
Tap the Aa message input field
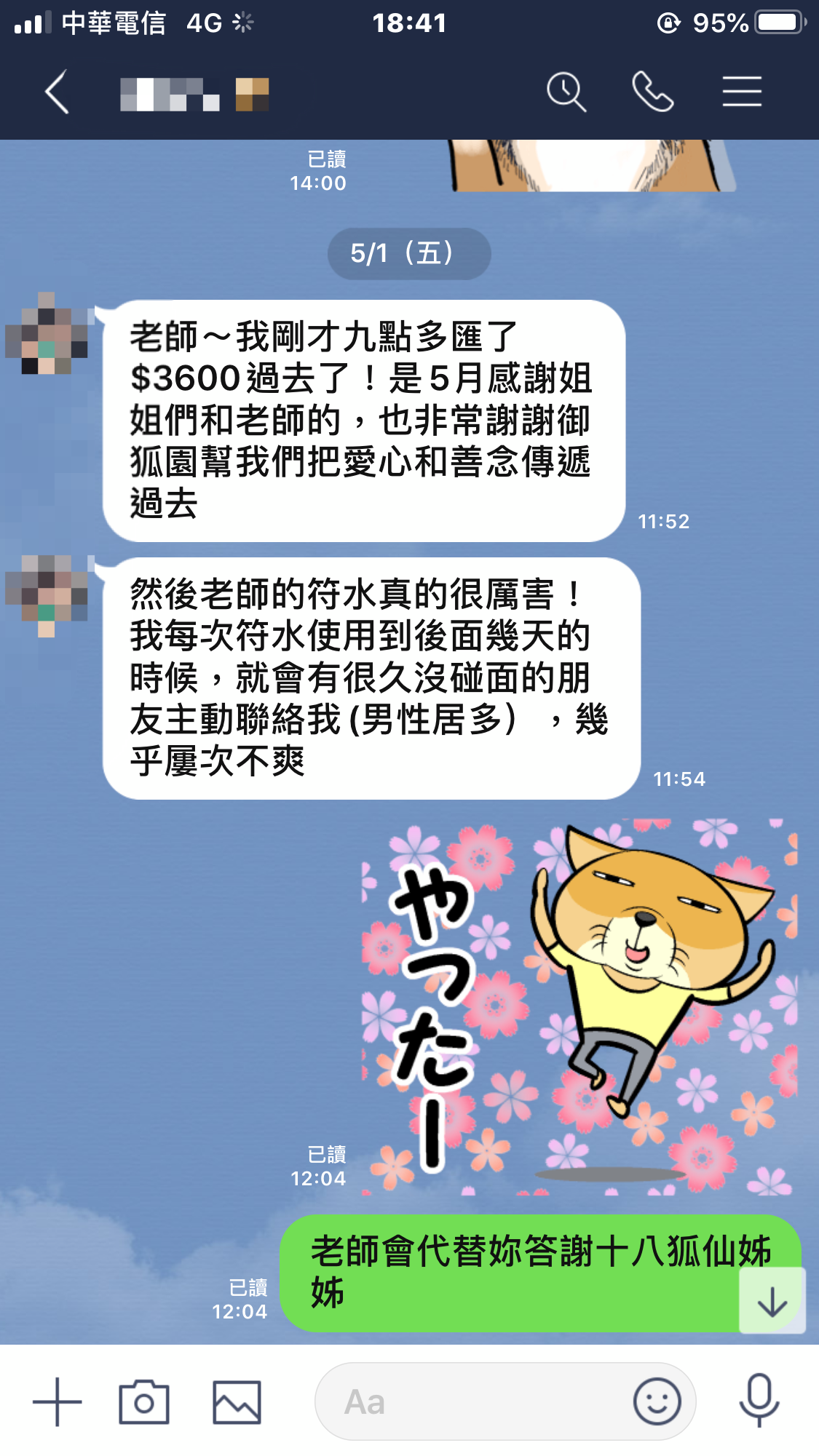point(473,1401)
